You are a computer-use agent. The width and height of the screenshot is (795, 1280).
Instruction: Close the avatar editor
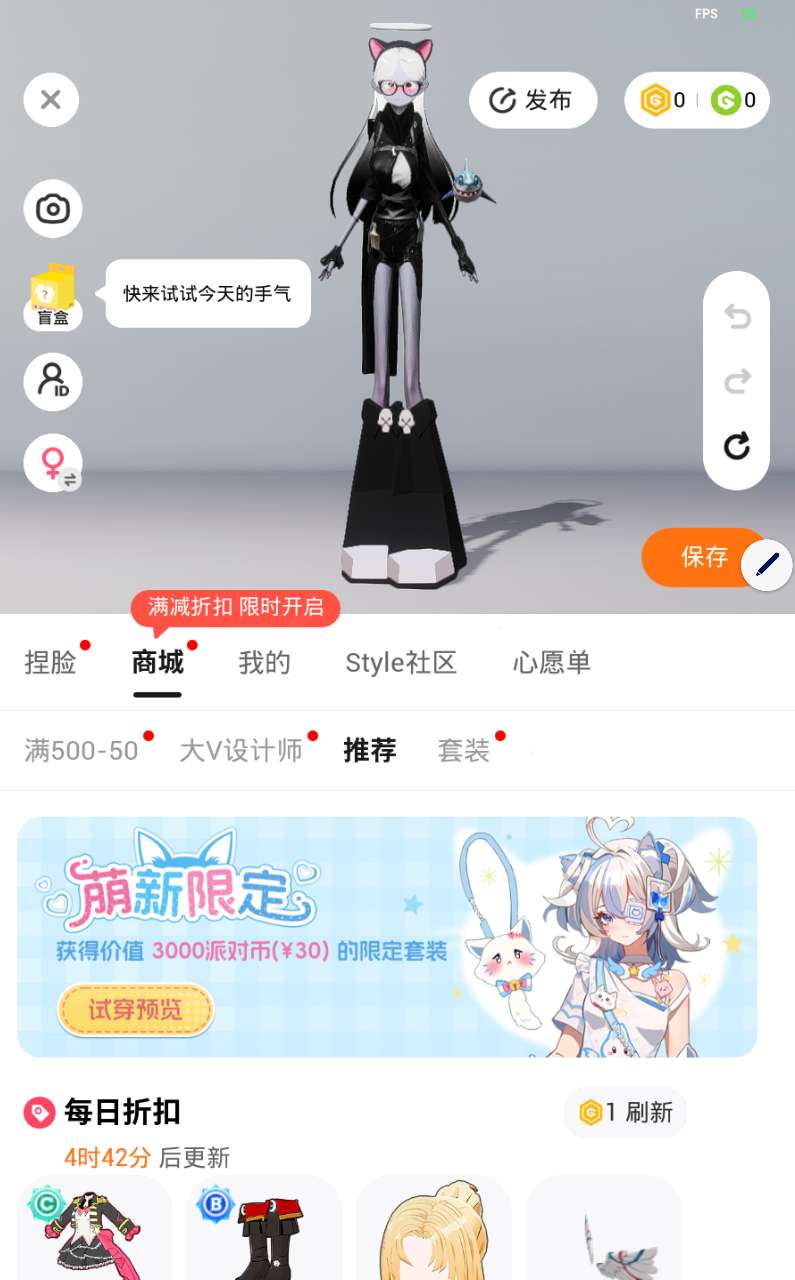tap(51, 99)
